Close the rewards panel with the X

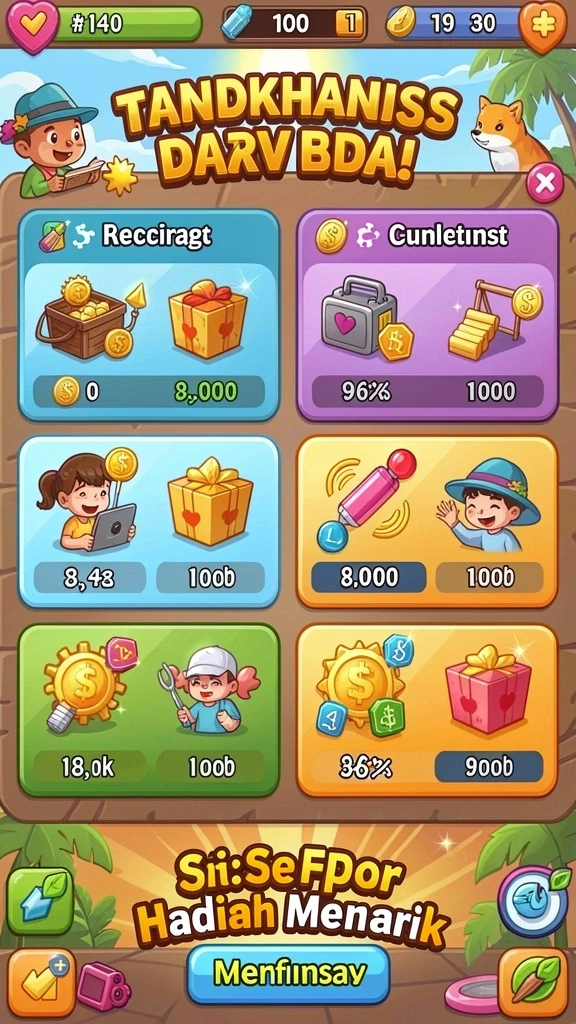tap(544, 184)
